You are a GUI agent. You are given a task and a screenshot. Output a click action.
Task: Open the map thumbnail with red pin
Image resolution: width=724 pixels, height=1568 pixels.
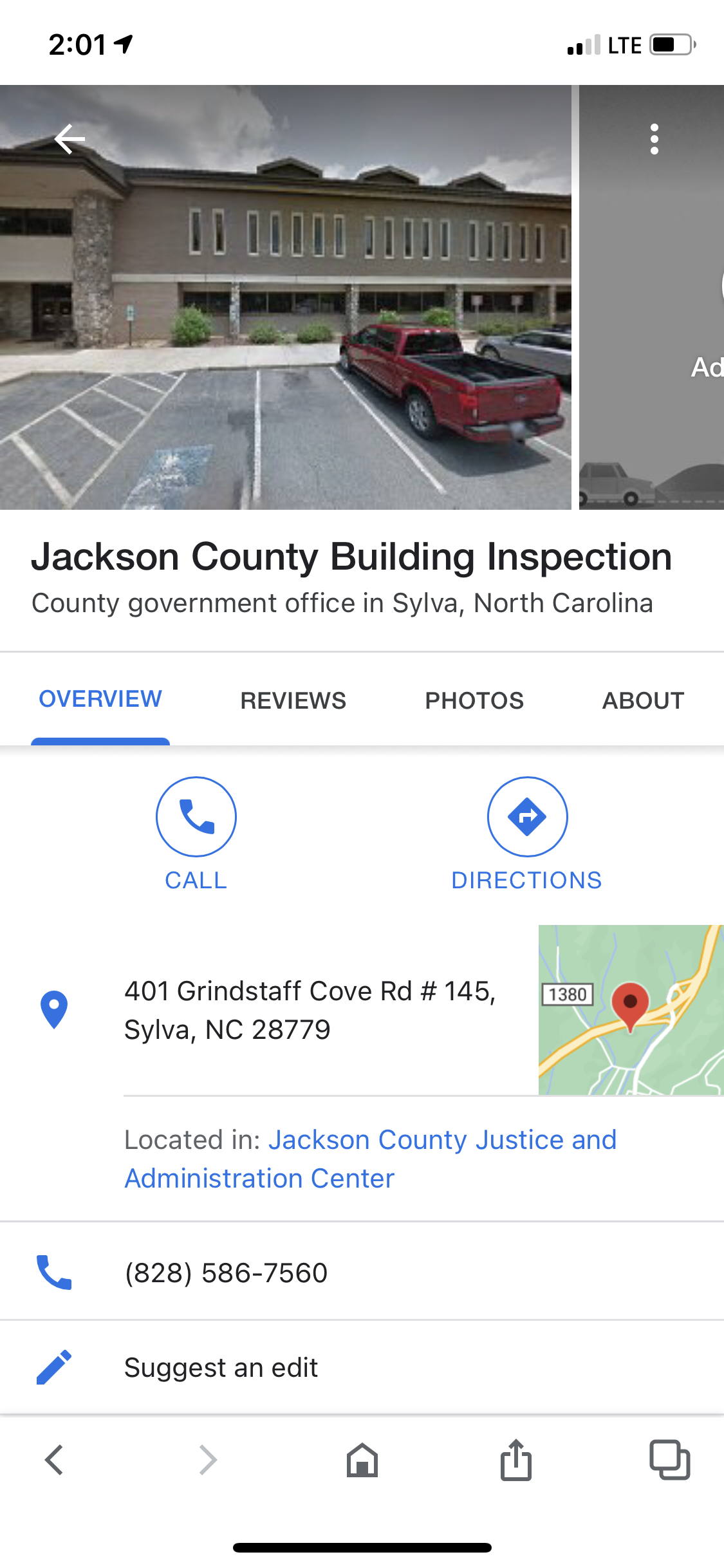[631, 1010]
